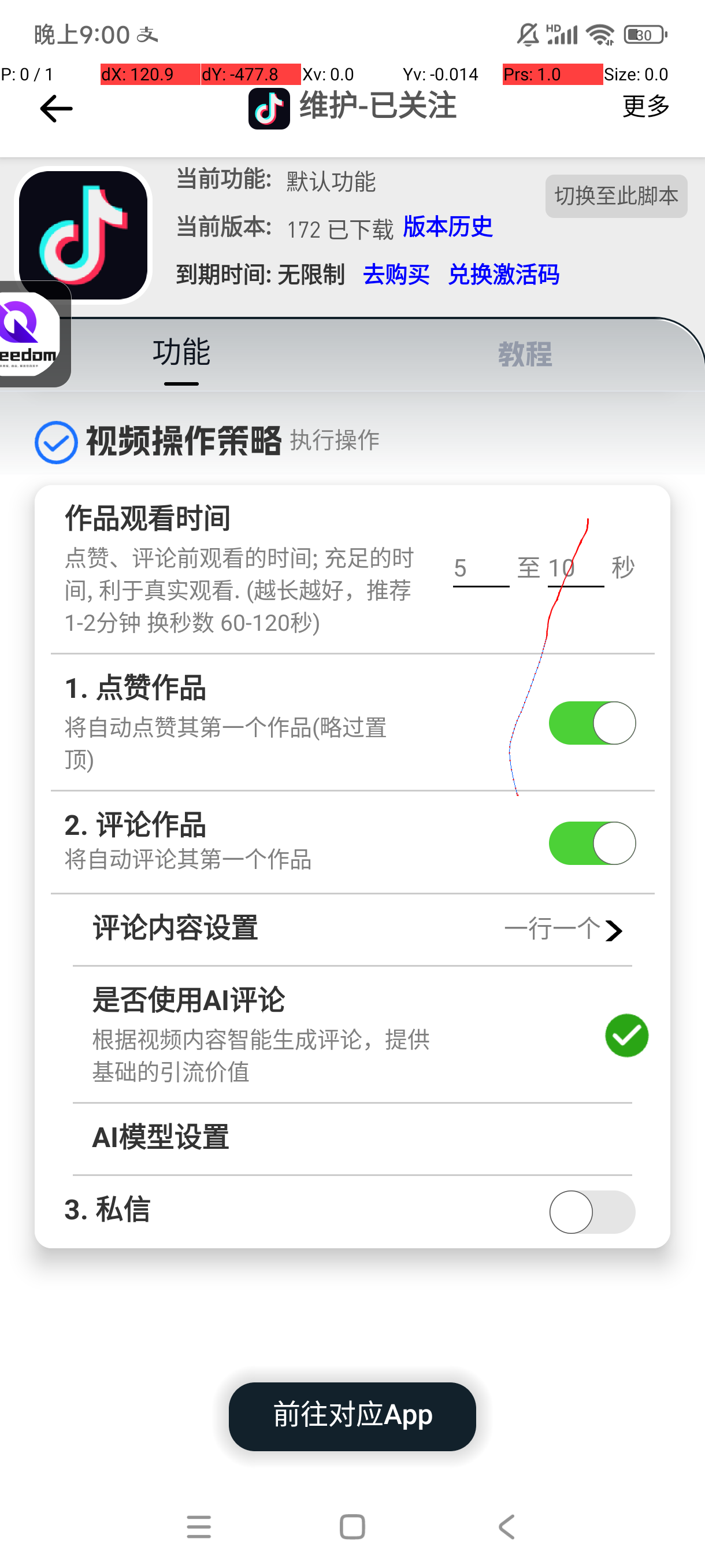Switch to the 教程 tab

click(524, 354)
